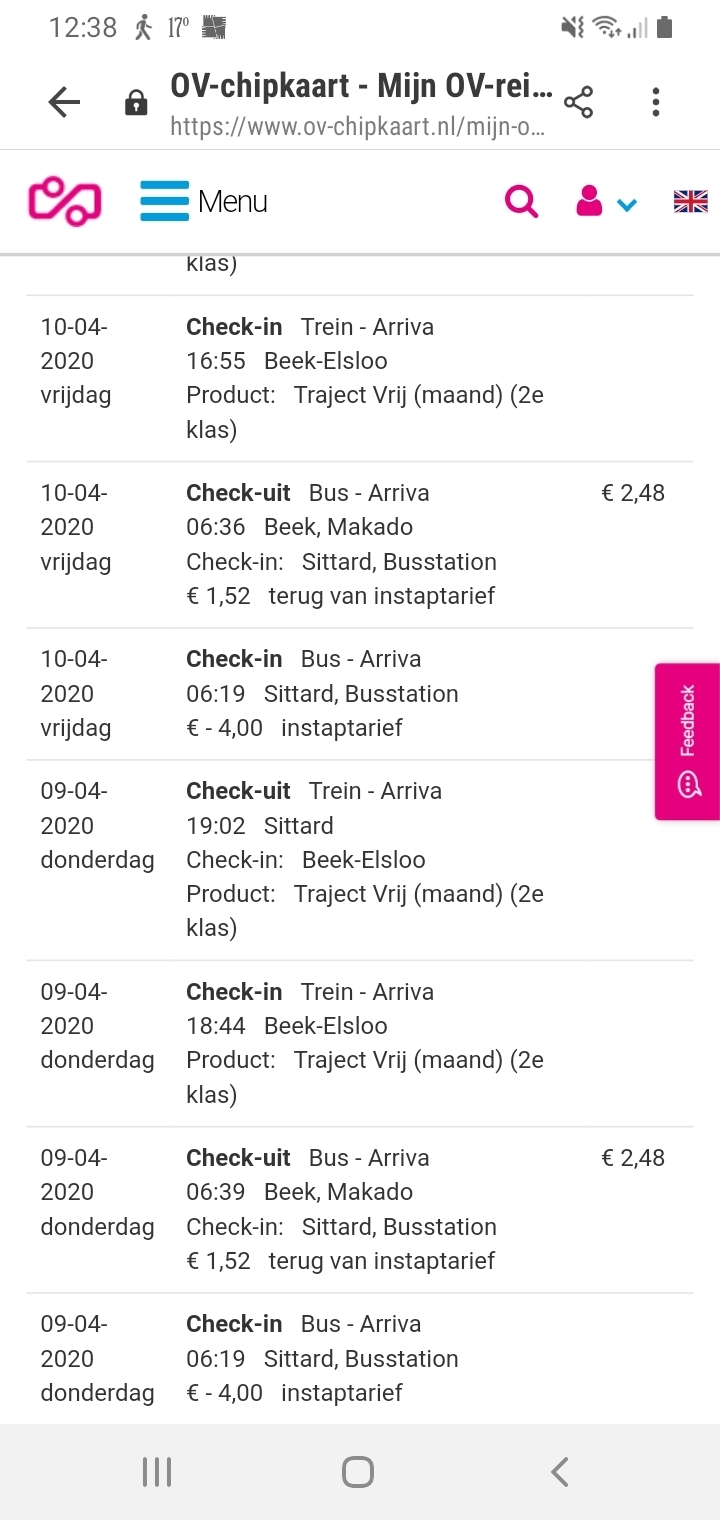
Task: Open the site search magnifier
Action: (x=521, y=202)
